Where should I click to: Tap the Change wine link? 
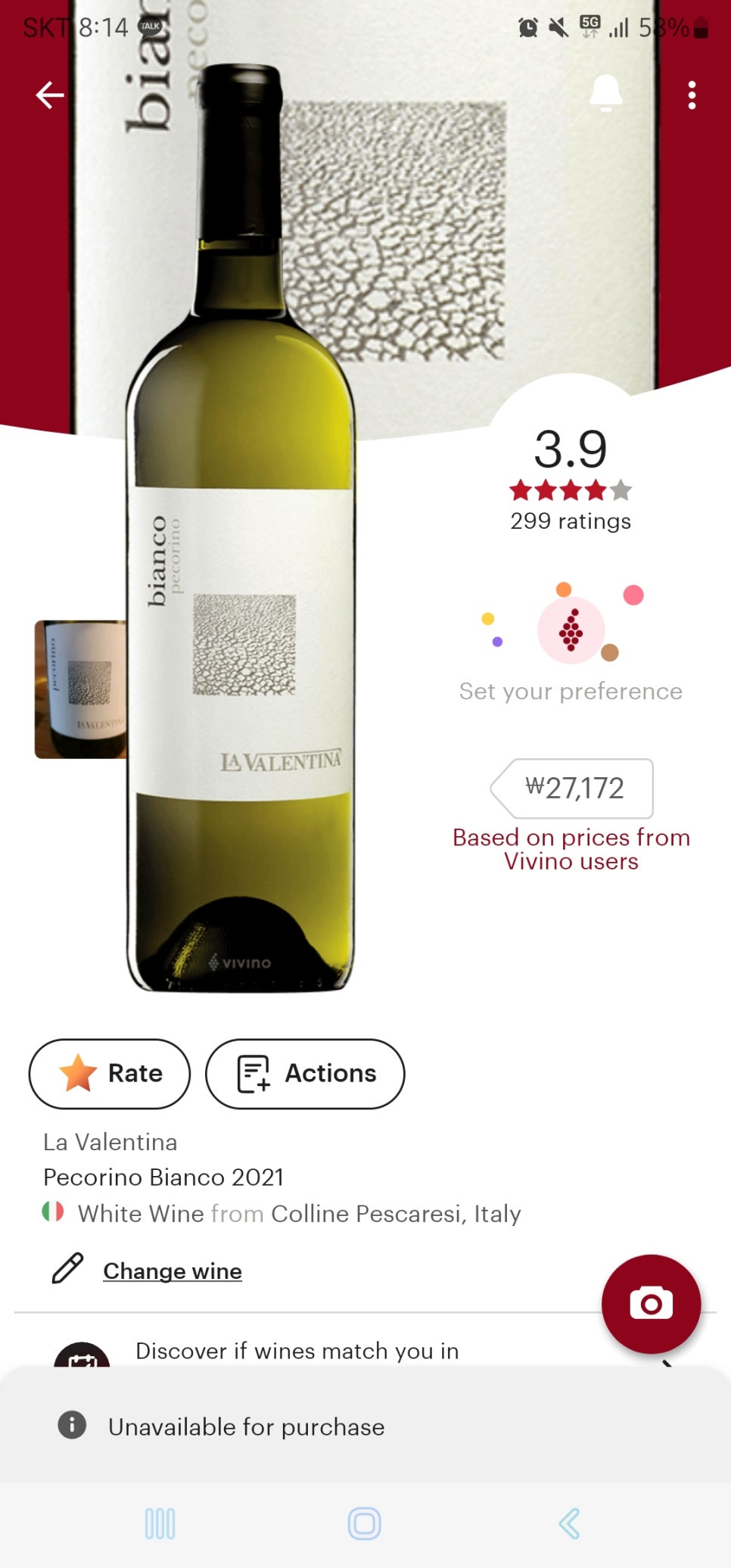click(x=172, y=1271)
